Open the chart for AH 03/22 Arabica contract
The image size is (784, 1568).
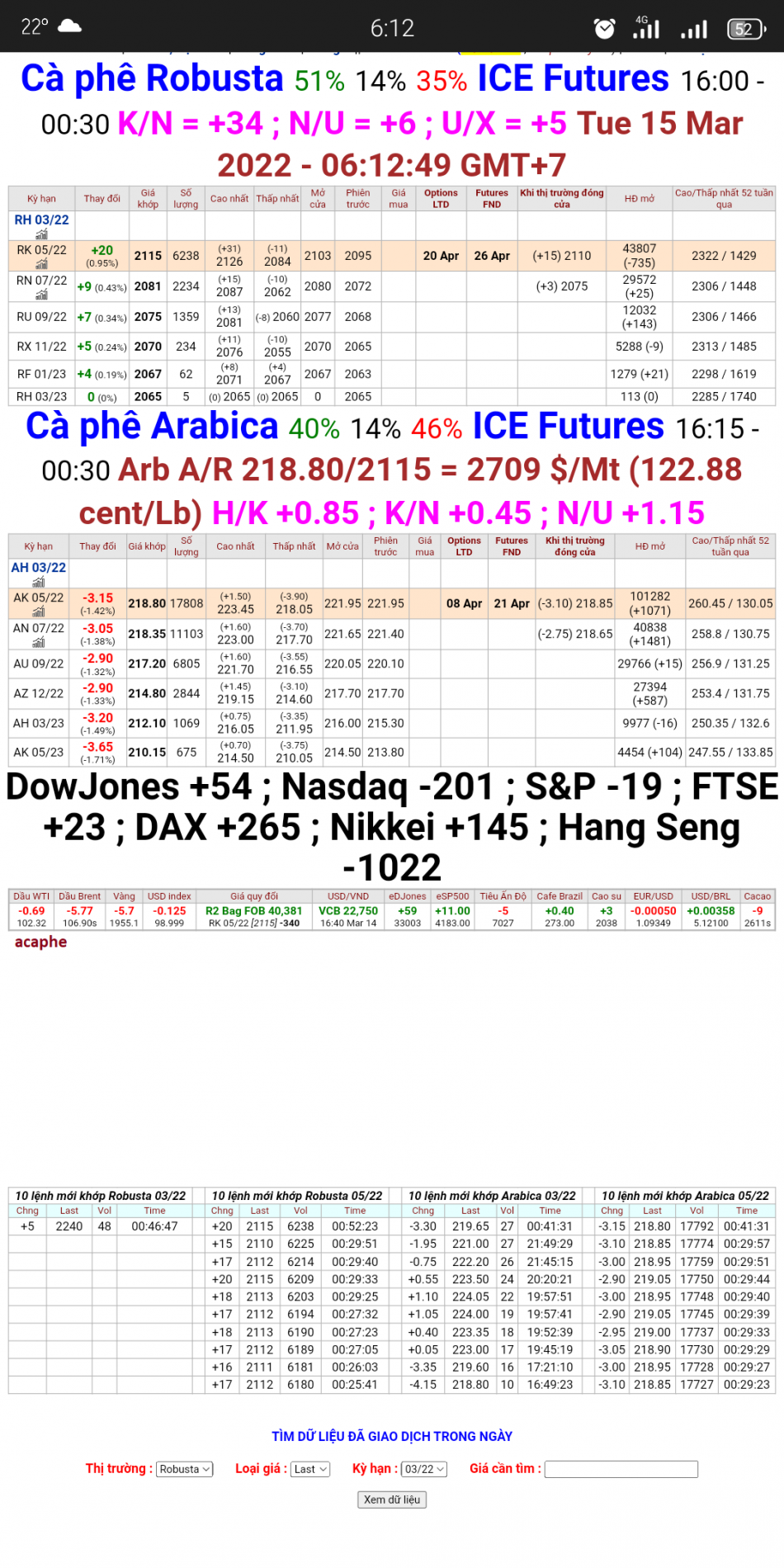point(39,582)
